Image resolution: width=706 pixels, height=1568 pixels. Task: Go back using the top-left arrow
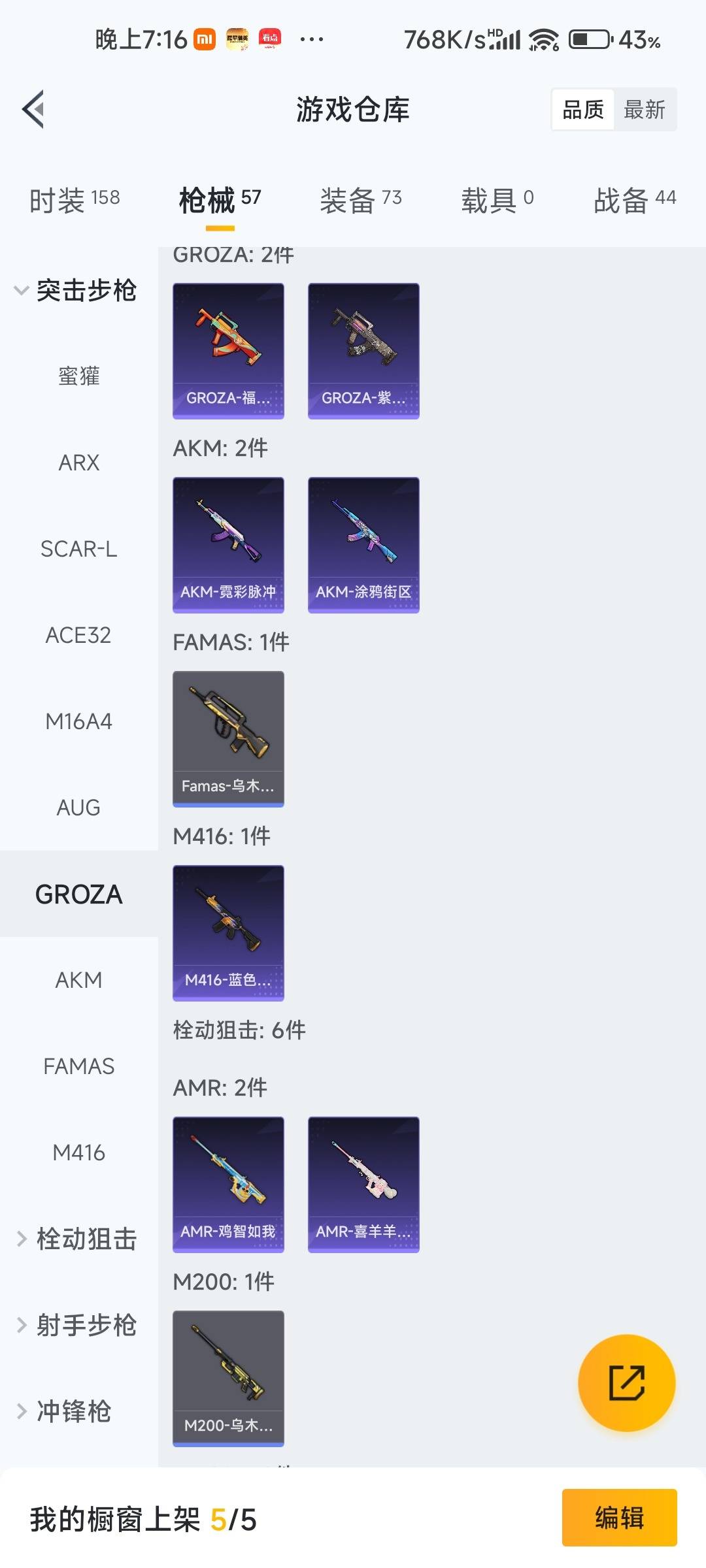point(34,109)
